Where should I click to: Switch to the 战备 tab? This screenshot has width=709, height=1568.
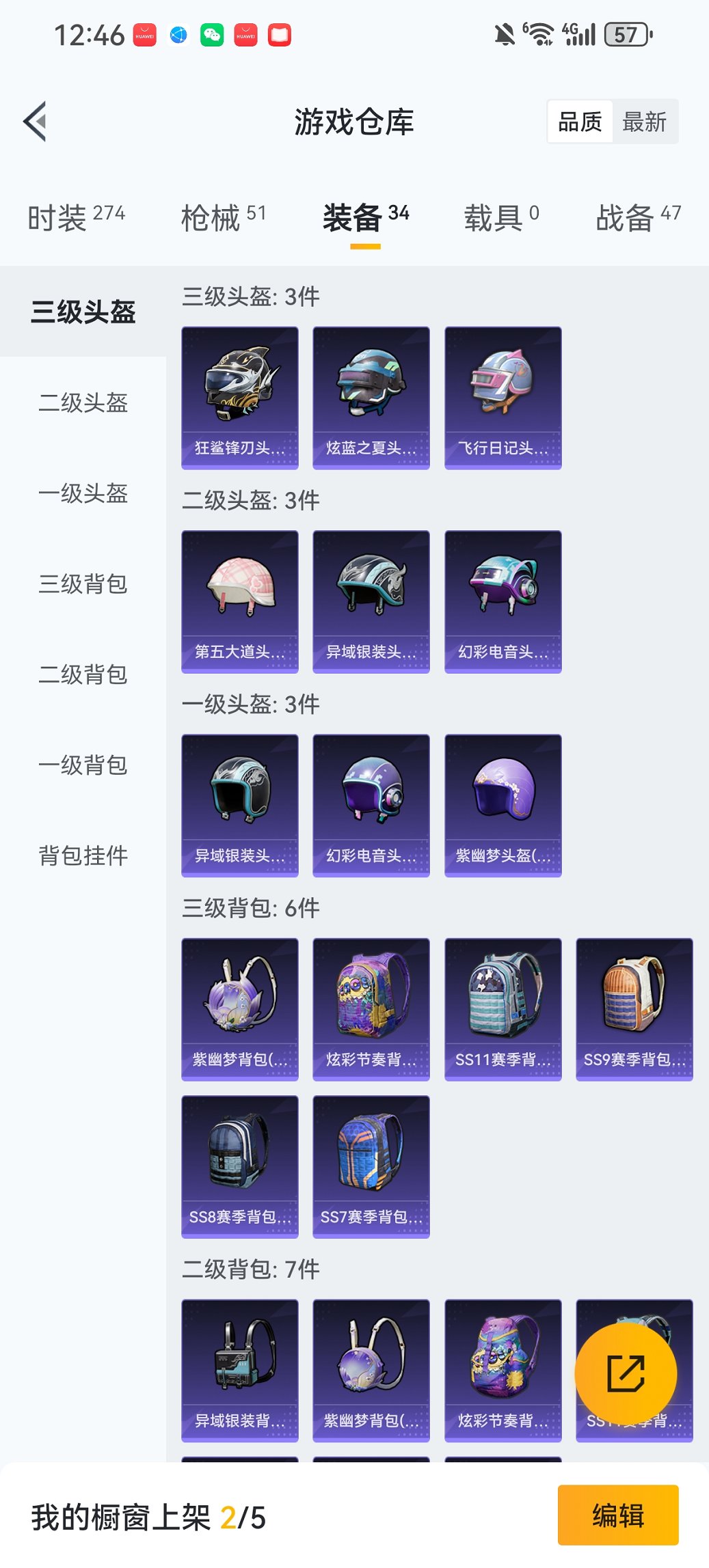click(x=638, y=218)
